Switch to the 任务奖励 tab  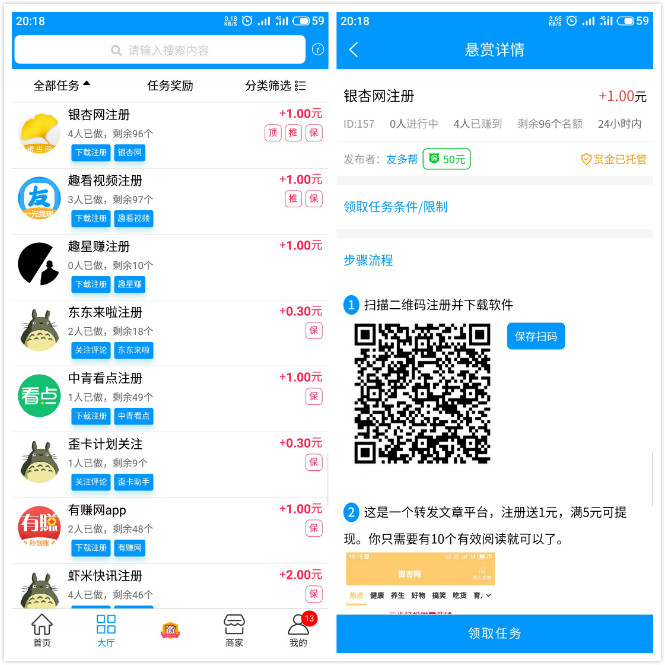pyautogui.click(x=170, y=86)
